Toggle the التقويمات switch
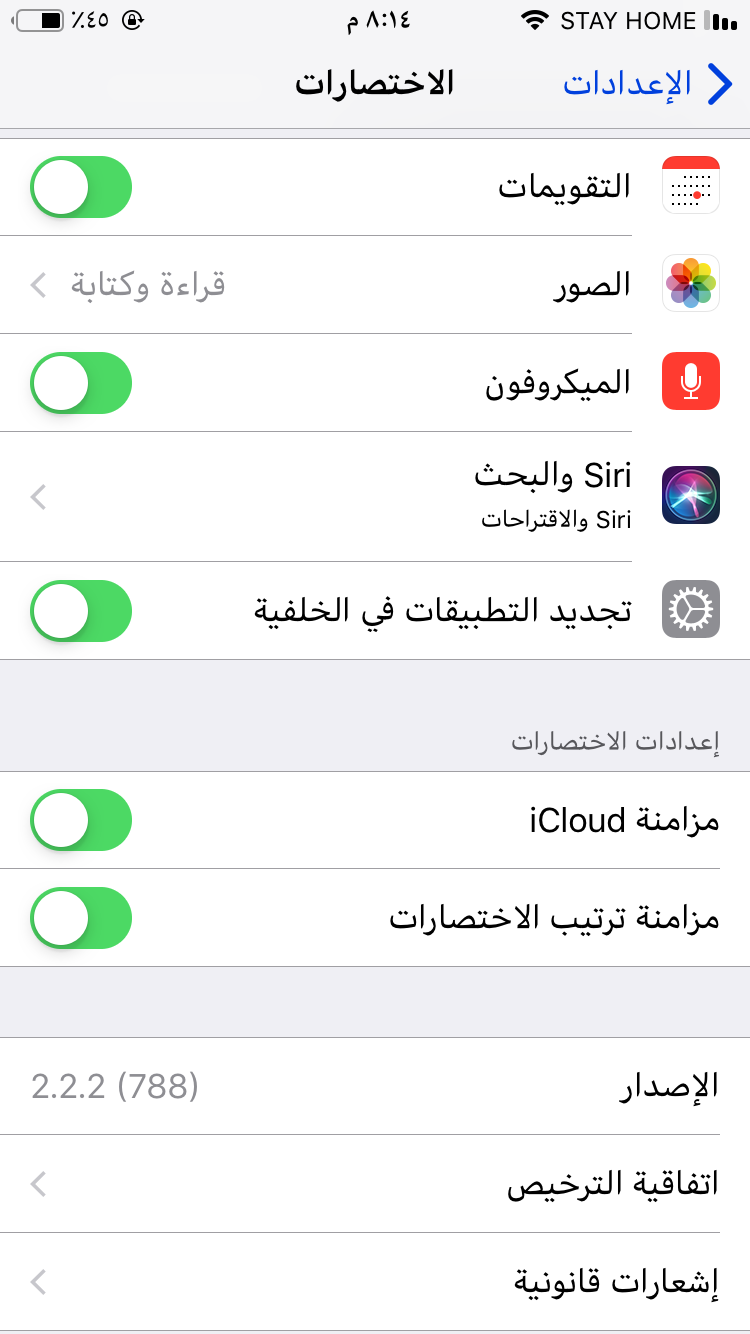Viewport: 750px width, 1334px height. pyautogui.click(x=81, y=187)
